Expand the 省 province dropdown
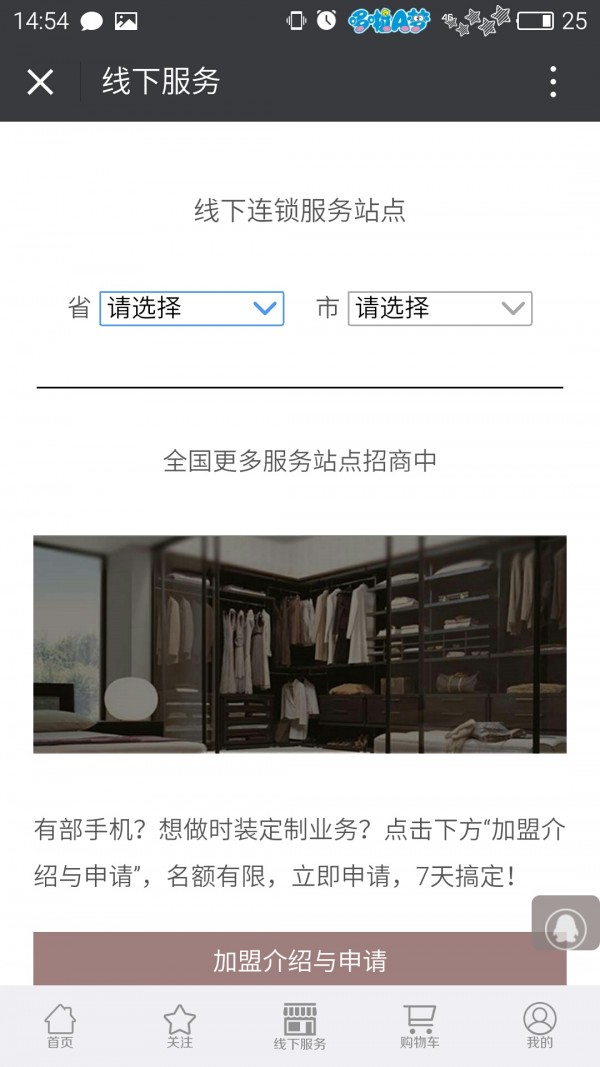This screenshot has width=600, height=1067. (x=191, y=308)
